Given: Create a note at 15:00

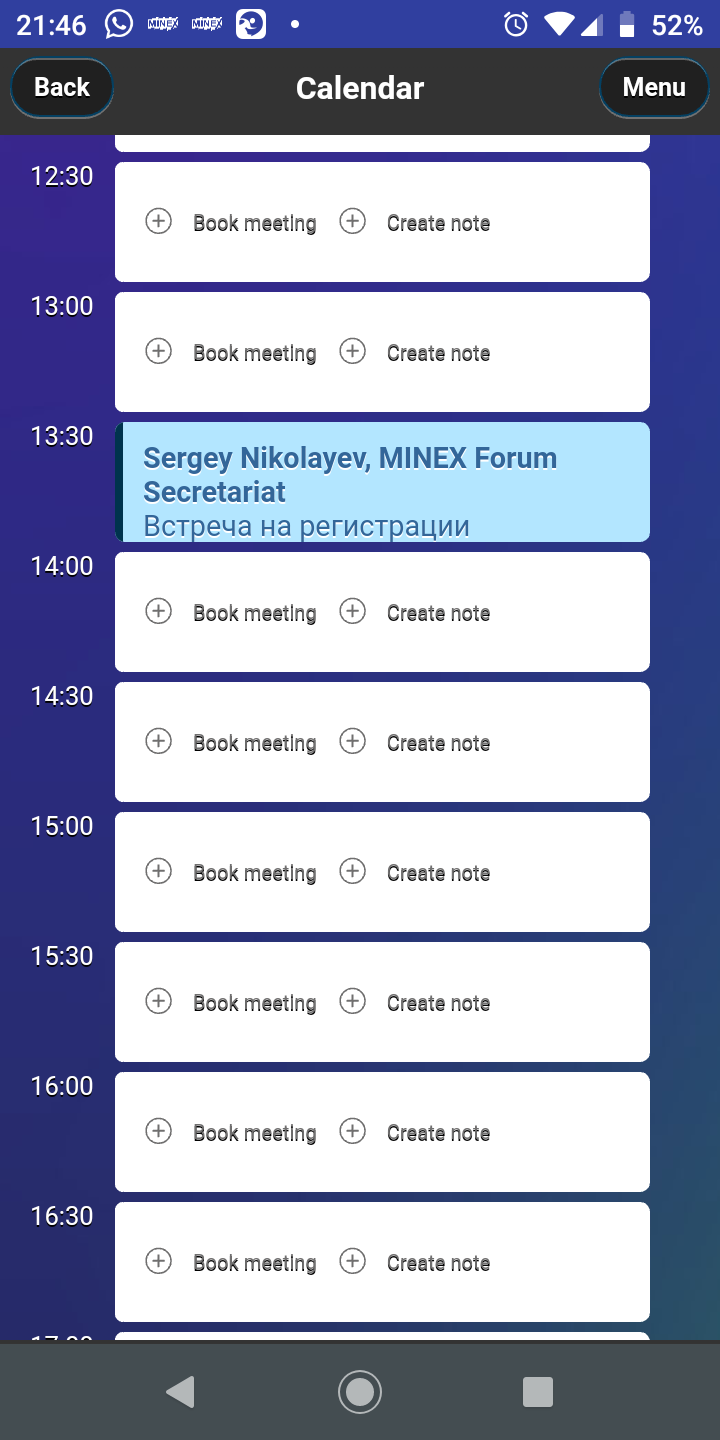Looking at the screenshot, I should 415,873.
